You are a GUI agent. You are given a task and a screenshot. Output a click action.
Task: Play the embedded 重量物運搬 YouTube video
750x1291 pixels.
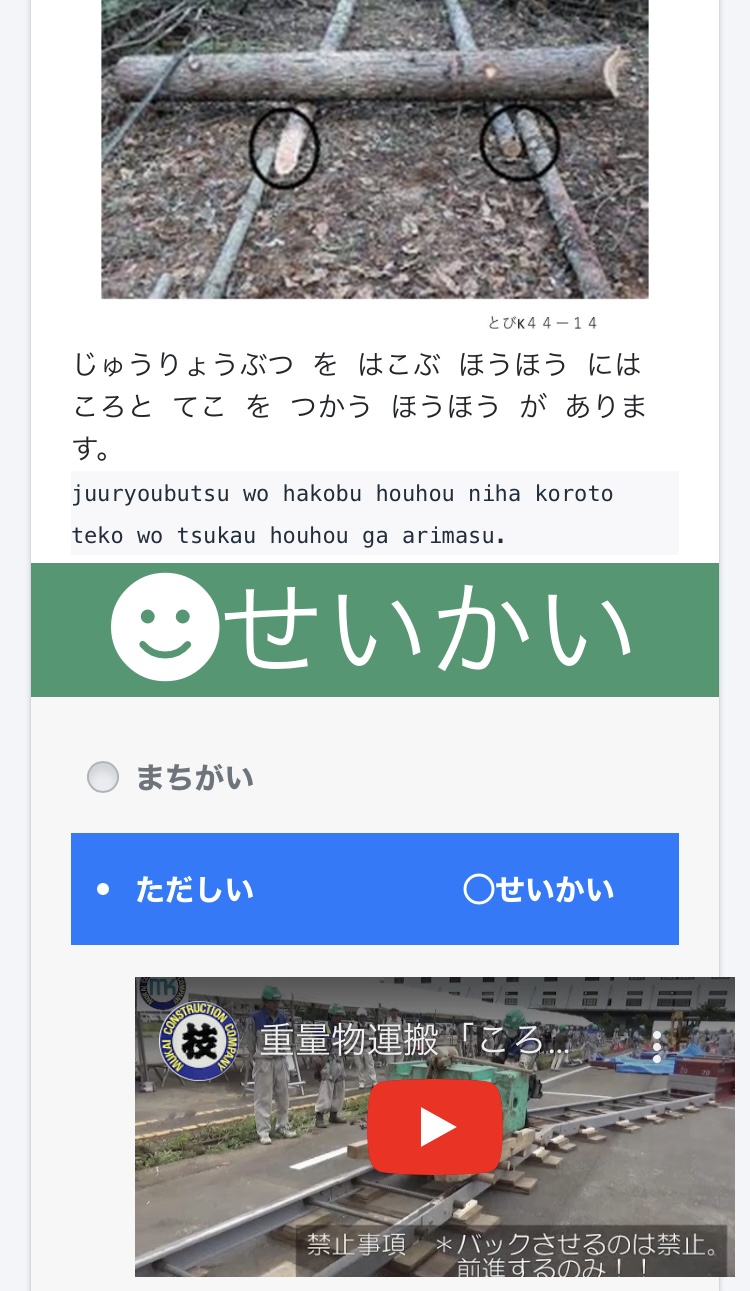pyautogui.click(x=435, y=1126)
